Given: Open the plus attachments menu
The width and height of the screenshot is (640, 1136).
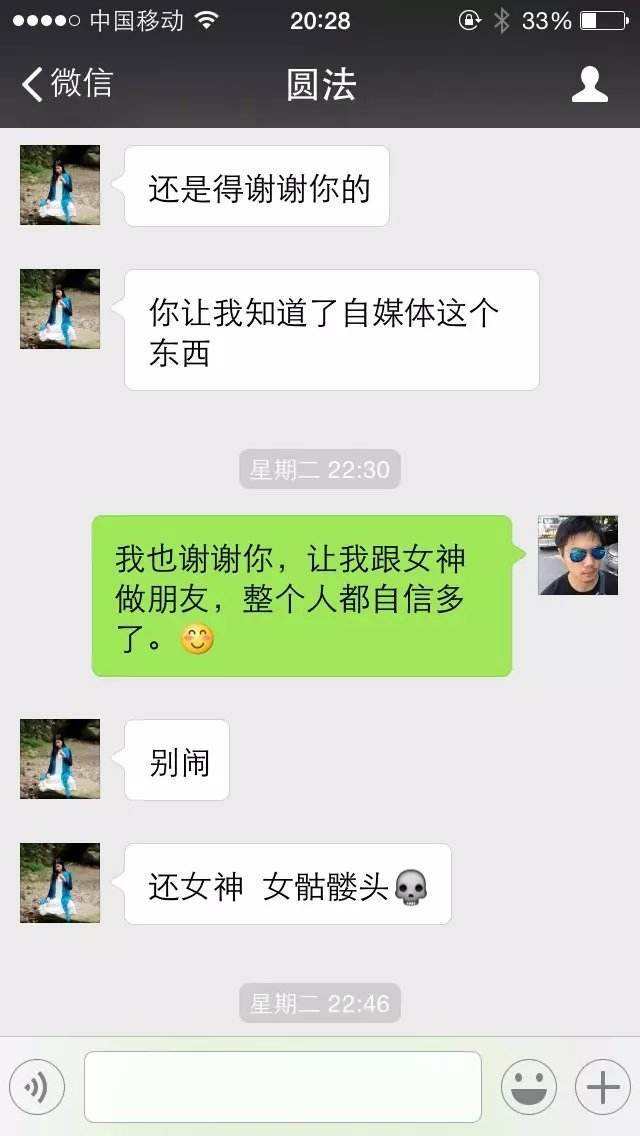Looking at the screenshot, I should point(602,1087).
